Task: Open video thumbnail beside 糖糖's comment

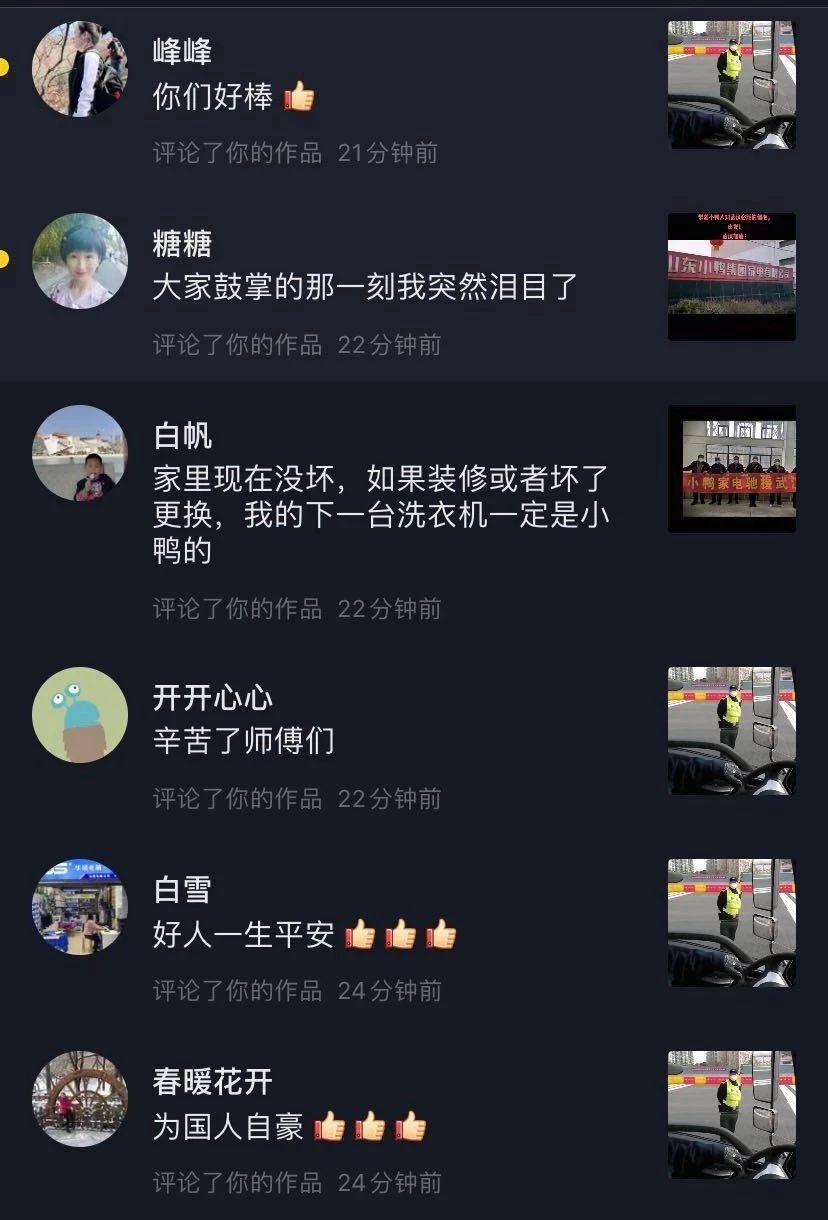Action: [731, 277]
